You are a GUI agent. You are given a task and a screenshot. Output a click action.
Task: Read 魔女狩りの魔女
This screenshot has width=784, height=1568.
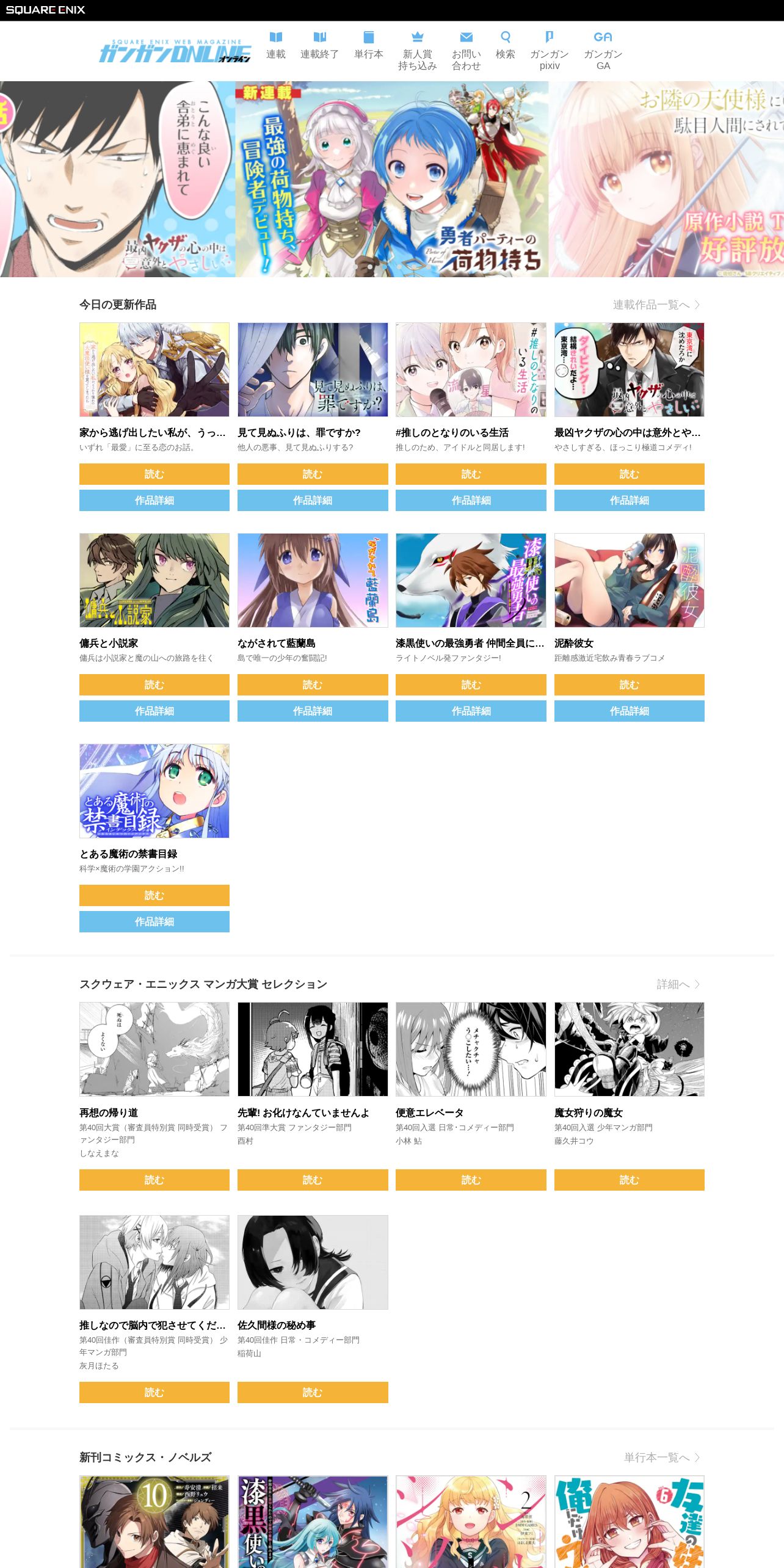[x=629, y=1180]
